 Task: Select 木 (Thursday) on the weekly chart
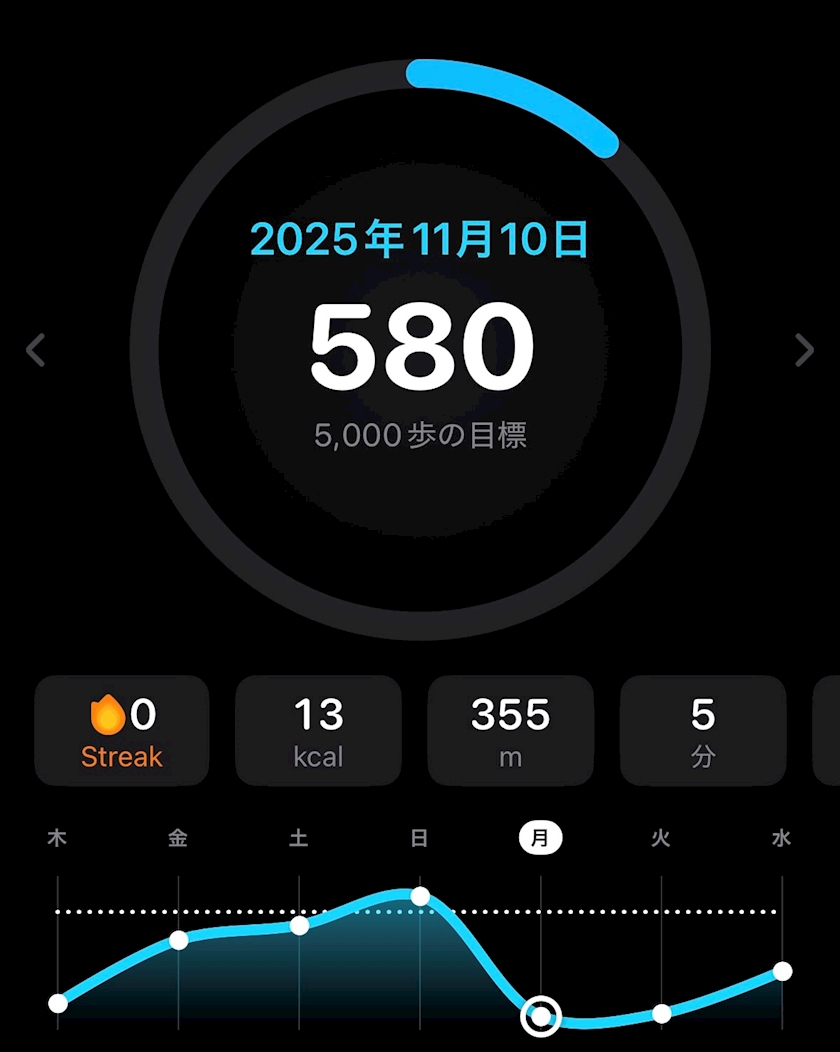pos(57,838)
